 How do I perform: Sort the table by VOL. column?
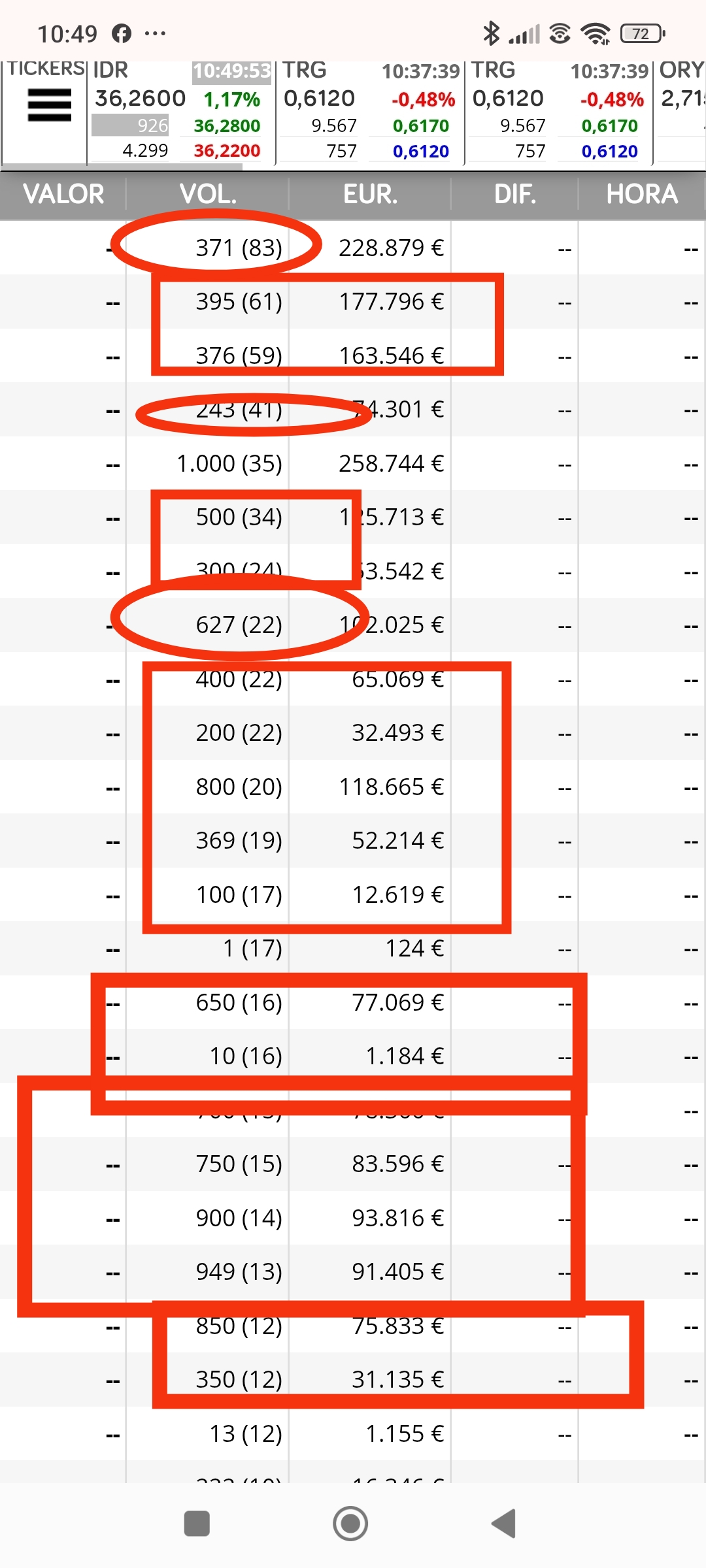pyautogui.click(x=208, y=195)
